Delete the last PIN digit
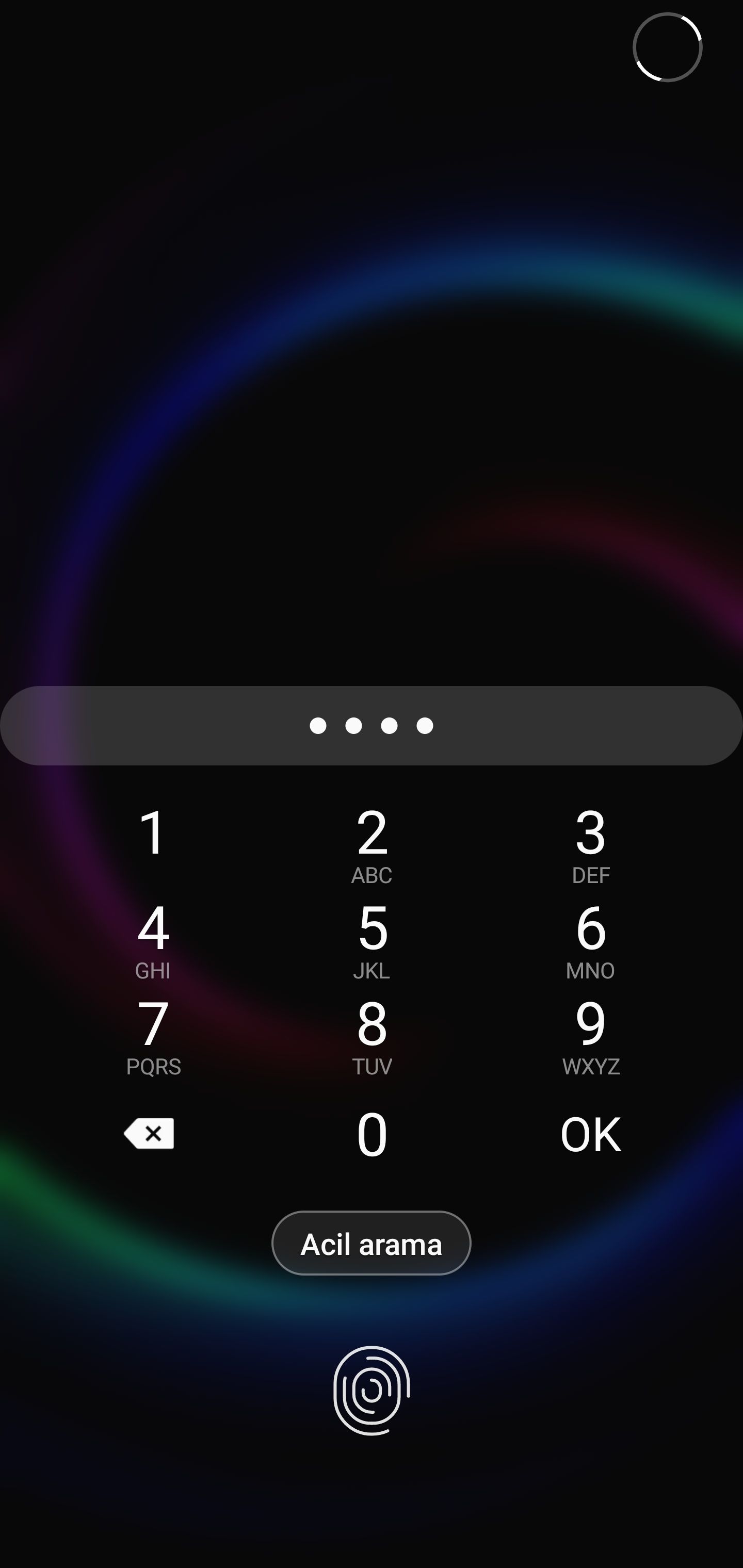The height and width of the screenshot is (1568, 743). point(149,1133)
